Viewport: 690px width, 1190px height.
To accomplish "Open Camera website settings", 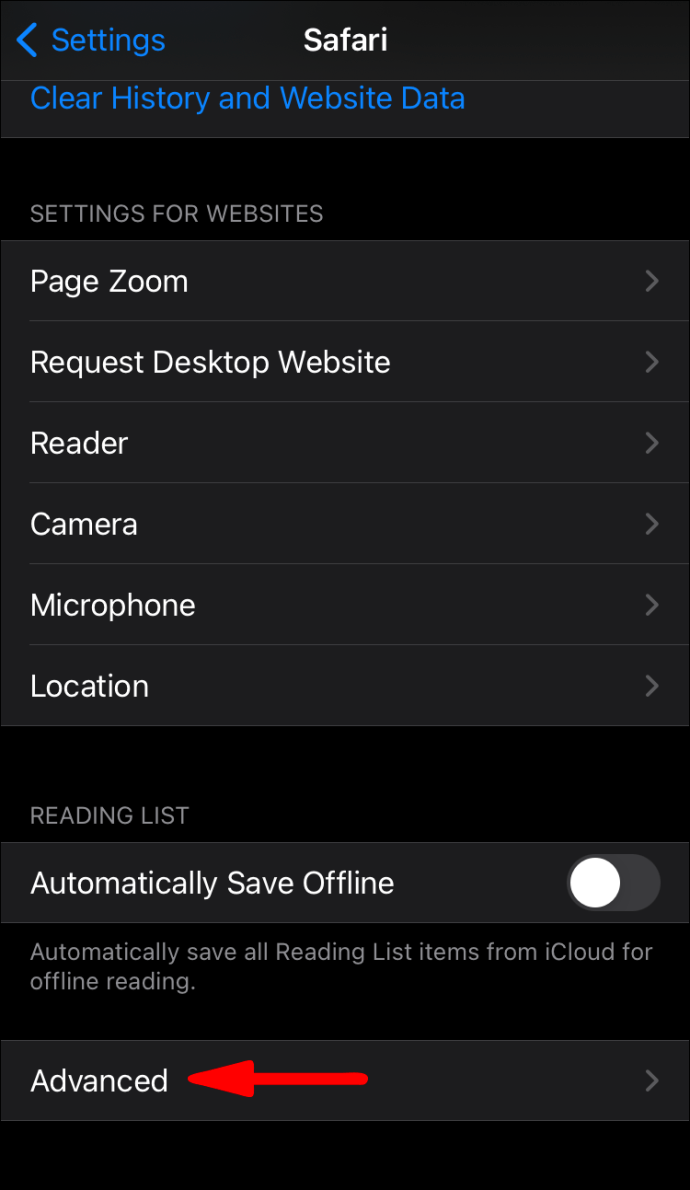I will [345, 524].
